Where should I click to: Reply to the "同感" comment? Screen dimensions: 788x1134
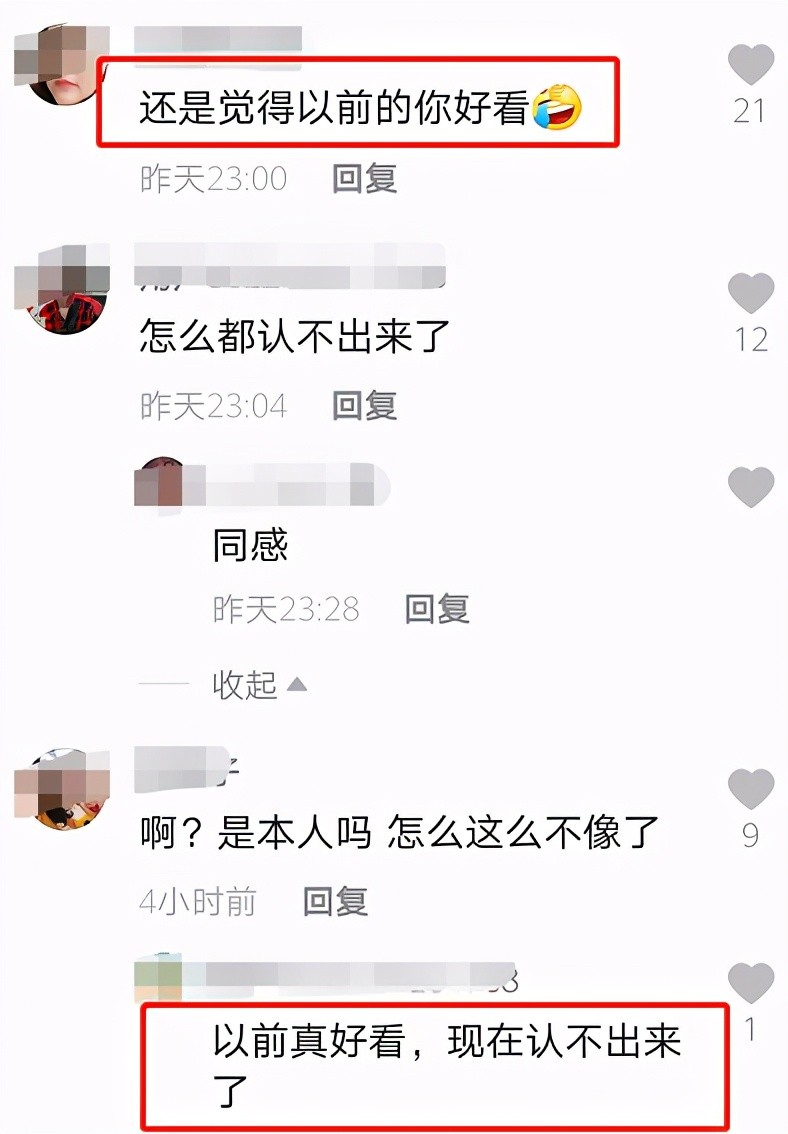(437, 609)
